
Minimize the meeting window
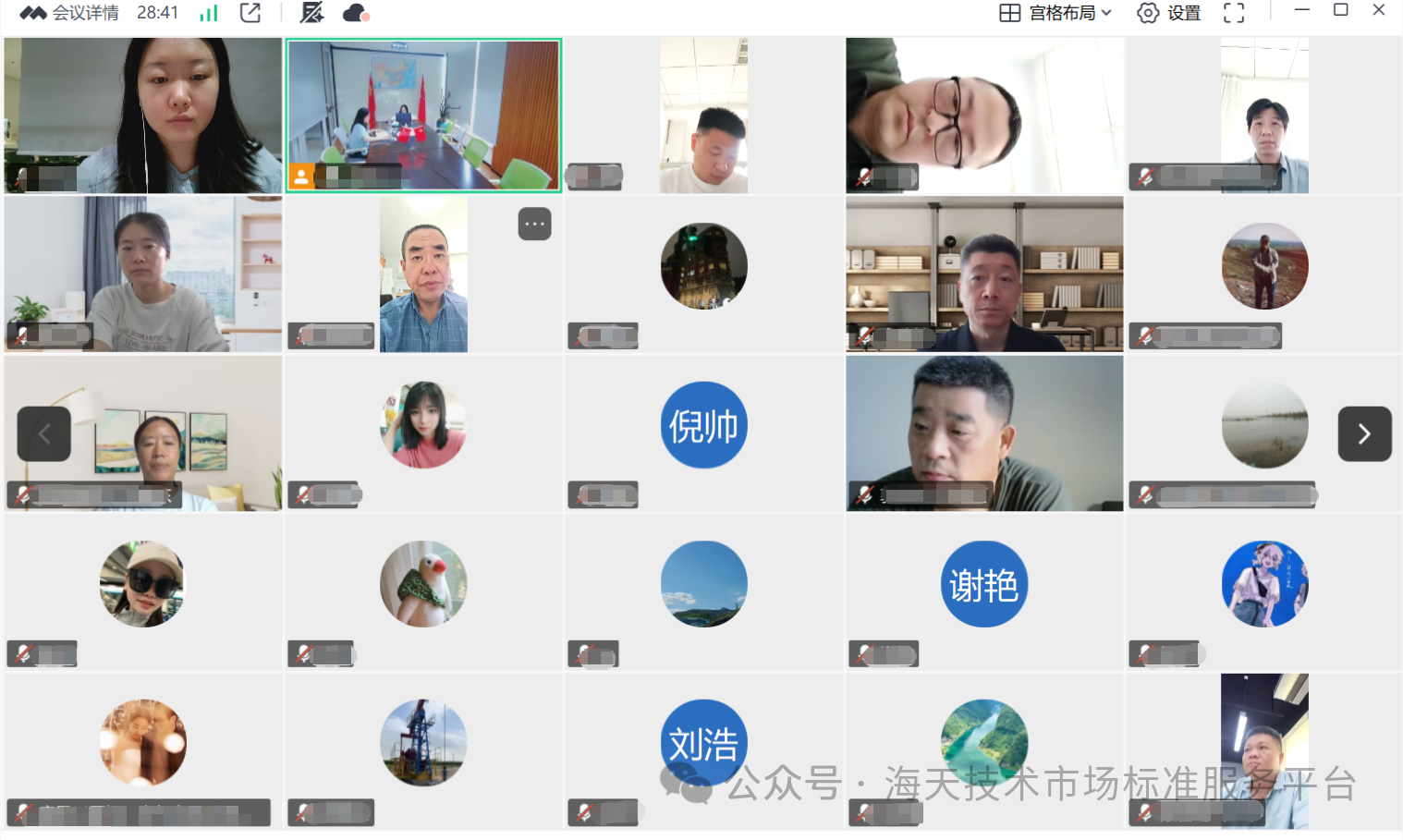point(1301,10)
